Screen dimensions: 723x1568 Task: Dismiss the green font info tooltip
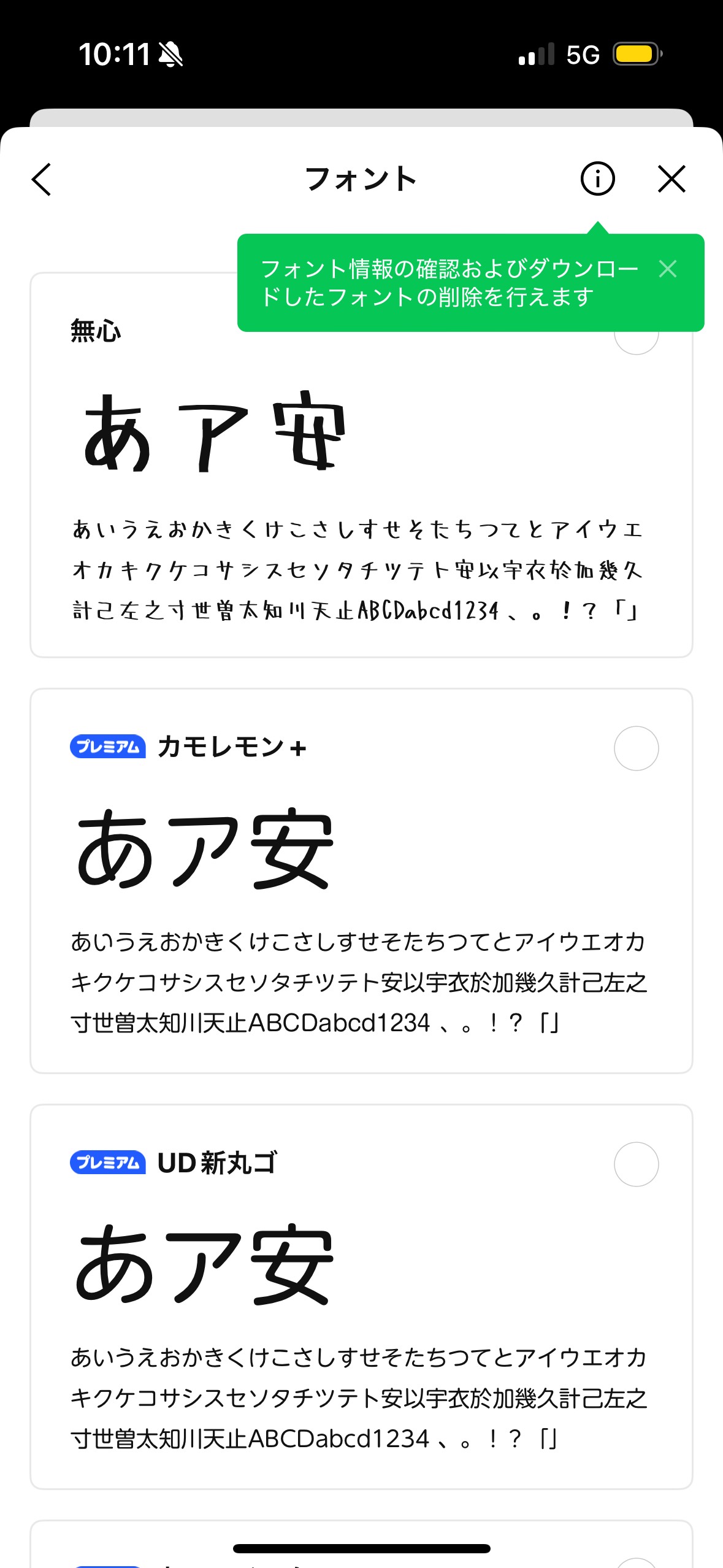coord(668,269)
